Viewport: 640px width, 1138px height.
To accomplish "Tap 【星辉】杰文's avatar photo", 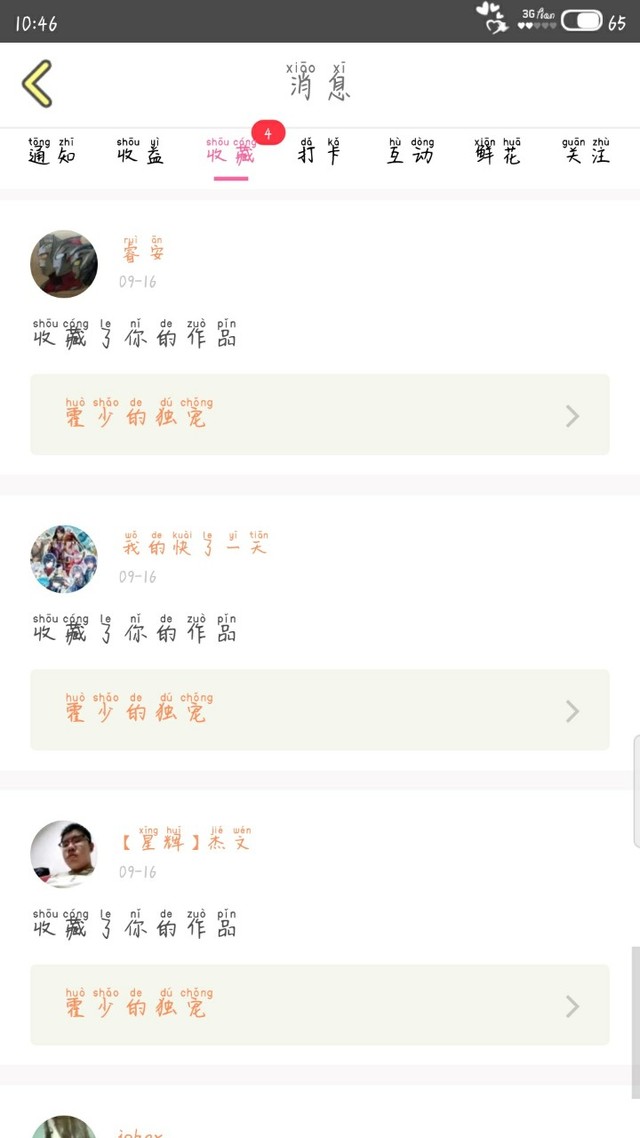I will pos(64,855).
